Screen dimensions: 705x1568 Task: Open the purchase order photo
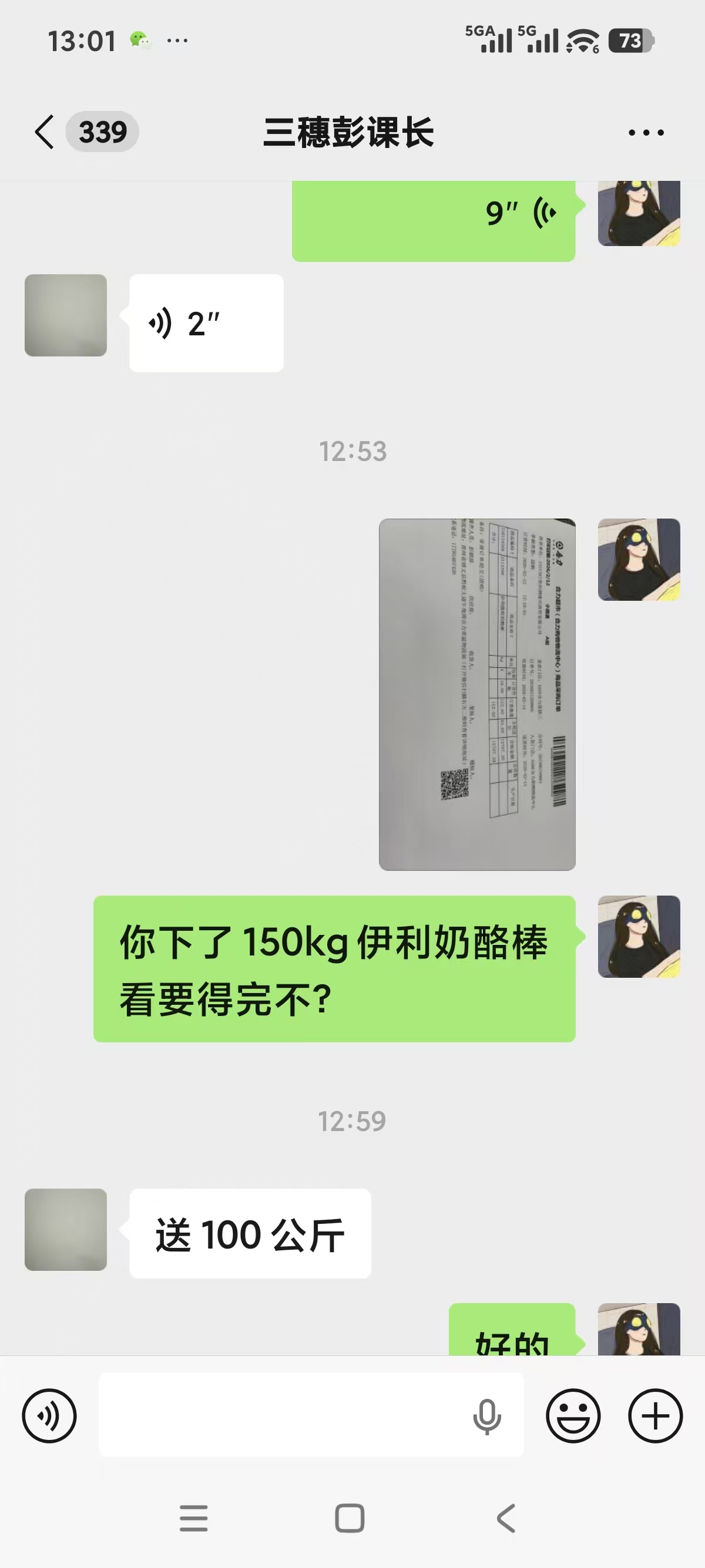point(476,694)
